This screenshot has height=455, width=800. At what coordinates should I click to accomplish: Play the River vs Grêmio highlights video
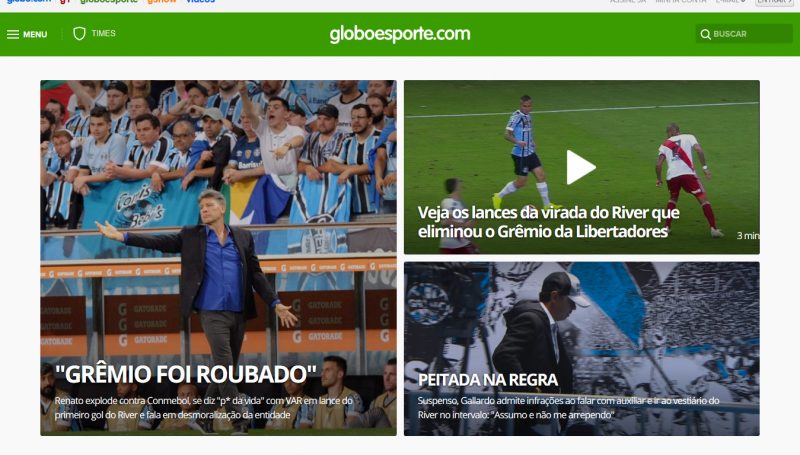tap(581, 167)
